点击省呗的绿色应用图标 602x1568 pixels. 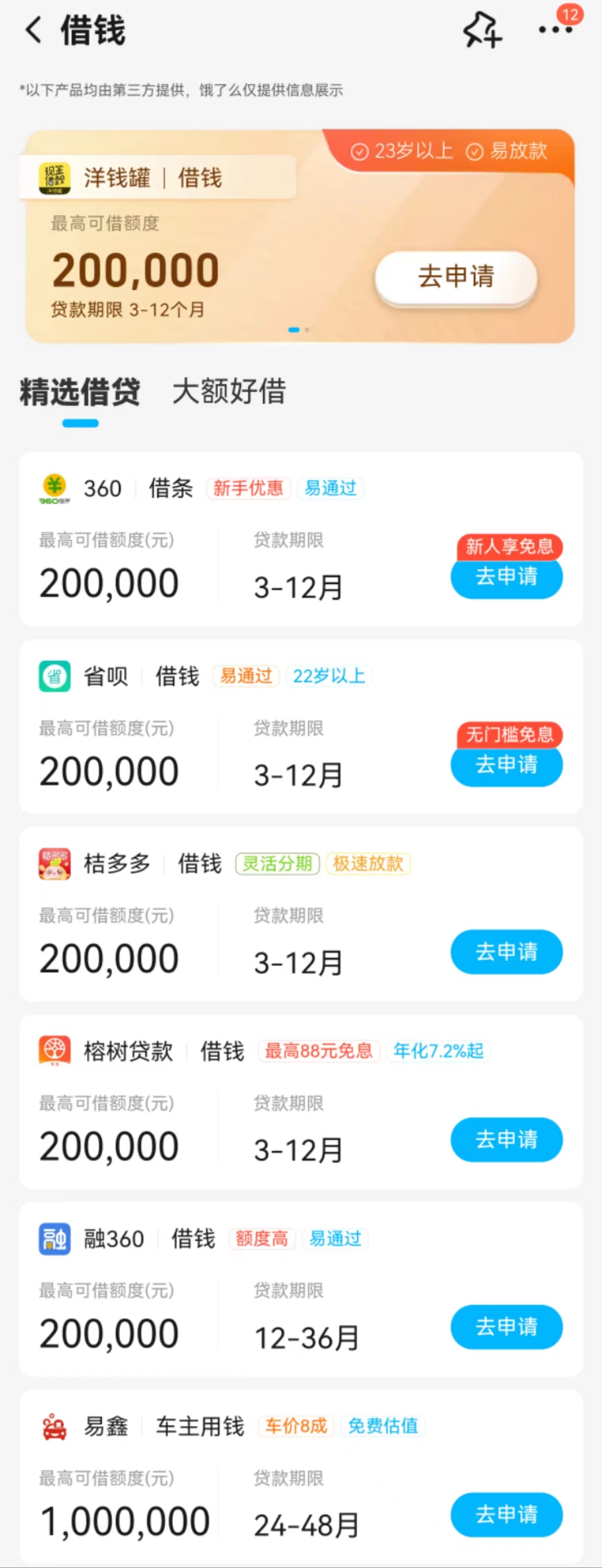(54, 675)
